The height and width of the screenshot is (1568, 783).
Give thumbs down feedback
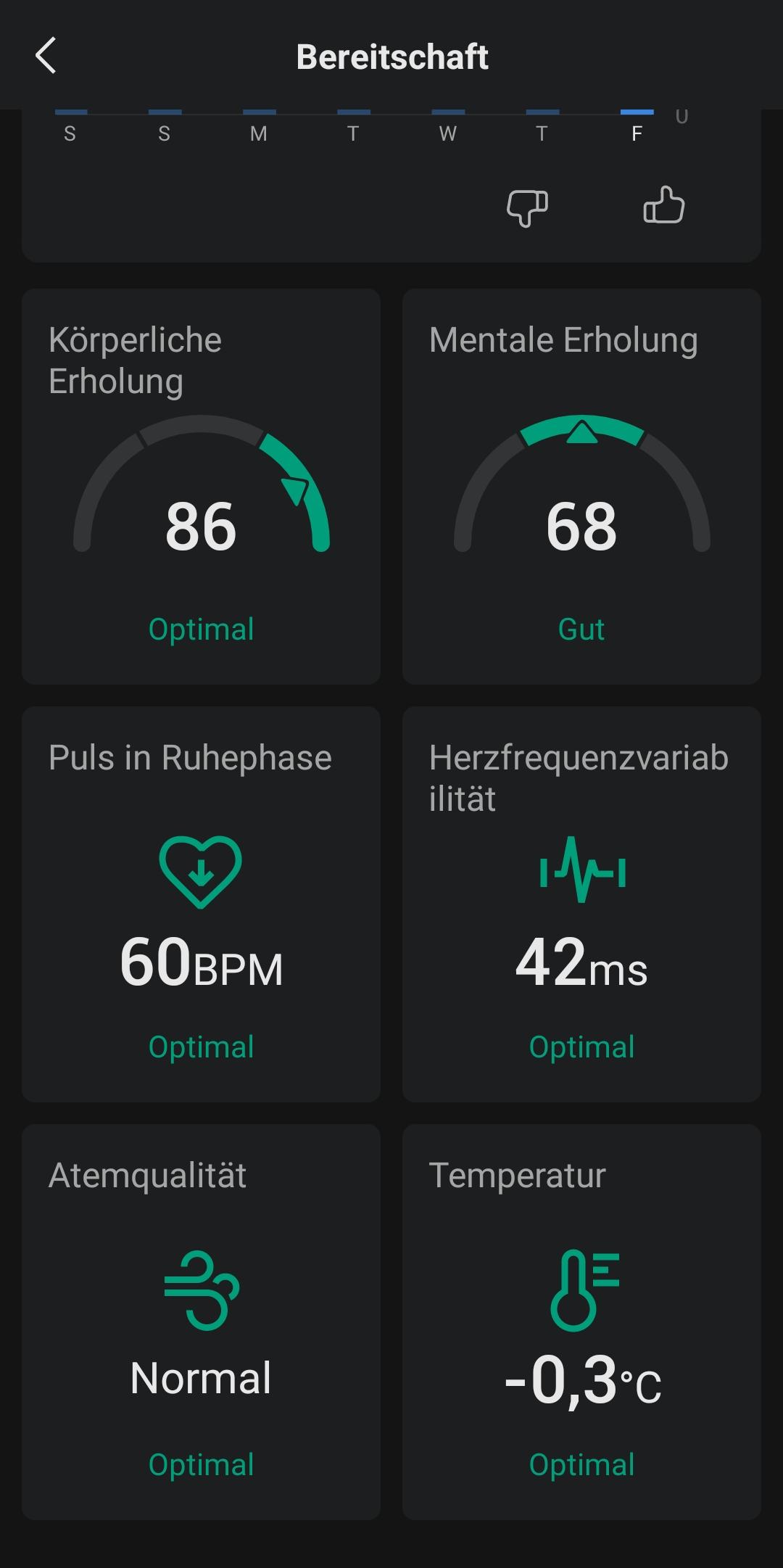527,207
